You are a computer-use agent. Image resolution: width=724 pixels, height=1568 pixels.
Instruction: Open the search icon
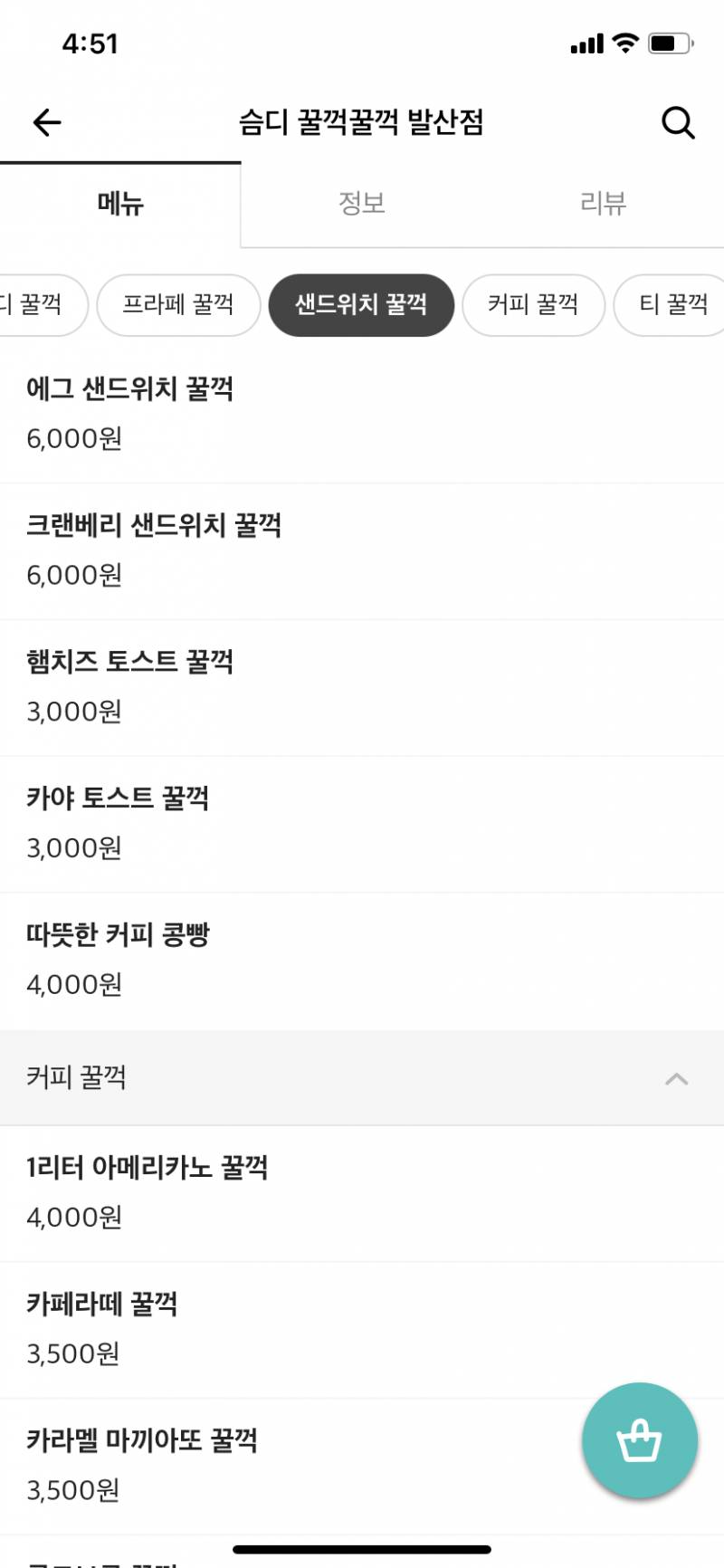tap(677, 123)
